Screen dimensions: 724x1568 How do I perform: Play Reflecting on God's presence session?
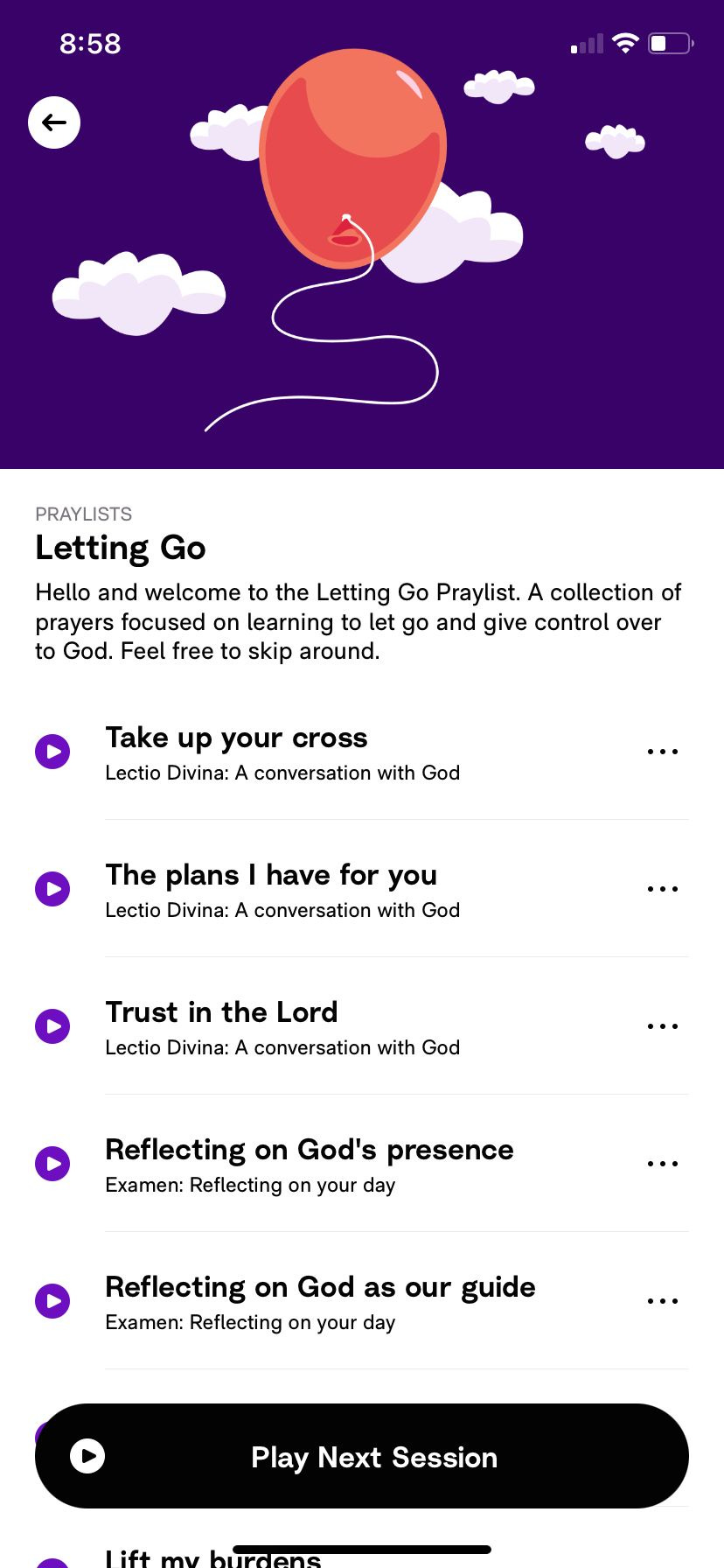(x=52, y=1163)
